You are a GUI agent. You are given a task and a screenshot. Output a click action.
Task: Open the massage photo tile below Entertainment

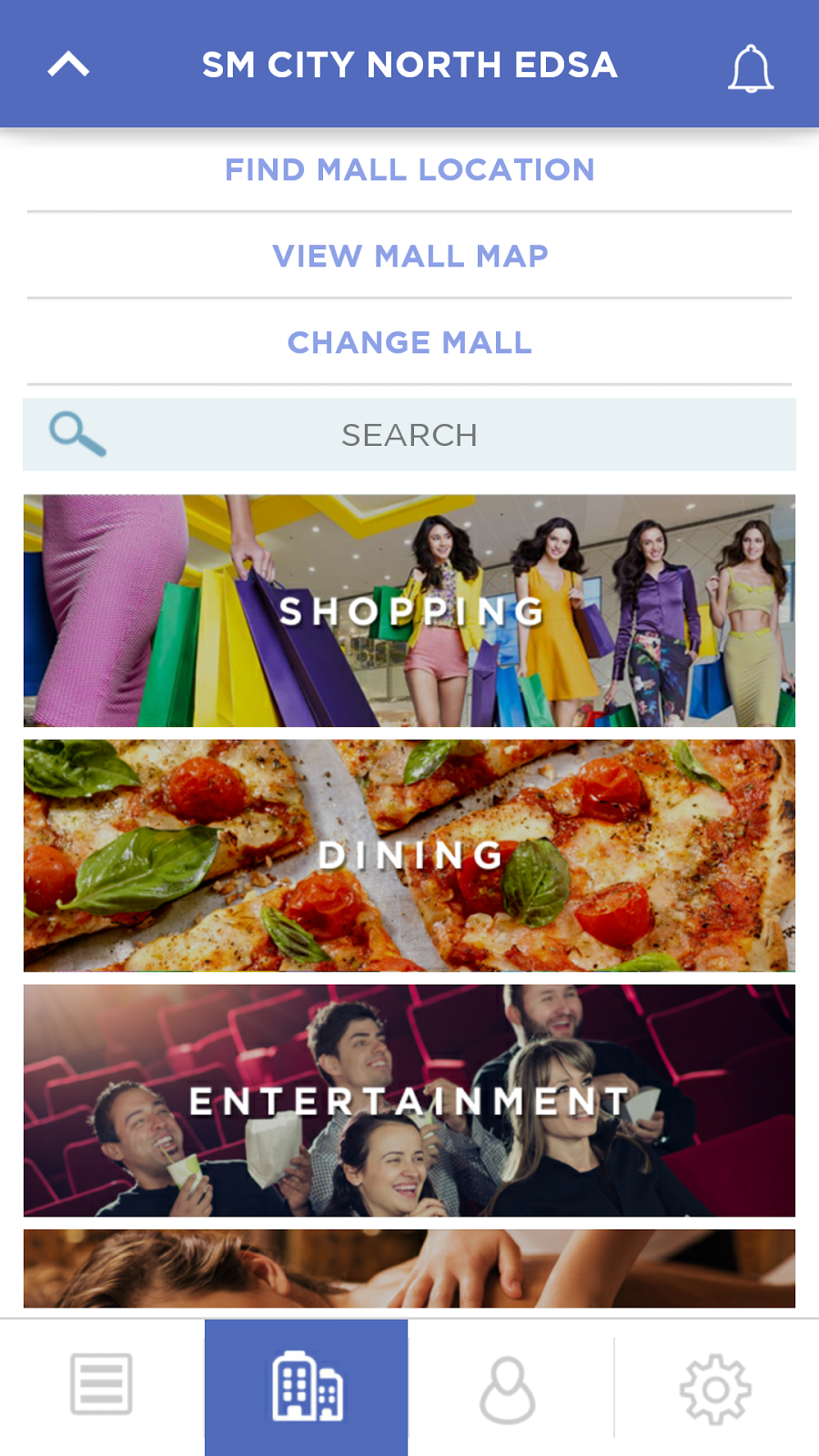[x=409, y=1269]
